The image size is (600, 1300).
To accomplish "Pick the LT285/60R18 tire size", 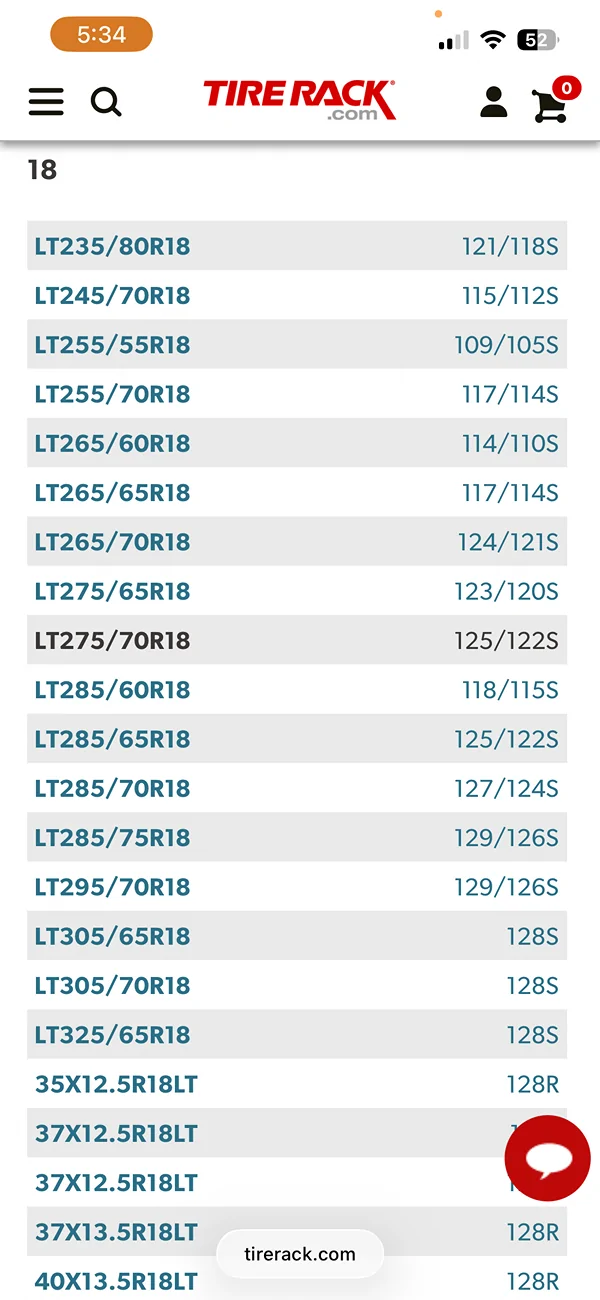I will [x=112, y=690].
